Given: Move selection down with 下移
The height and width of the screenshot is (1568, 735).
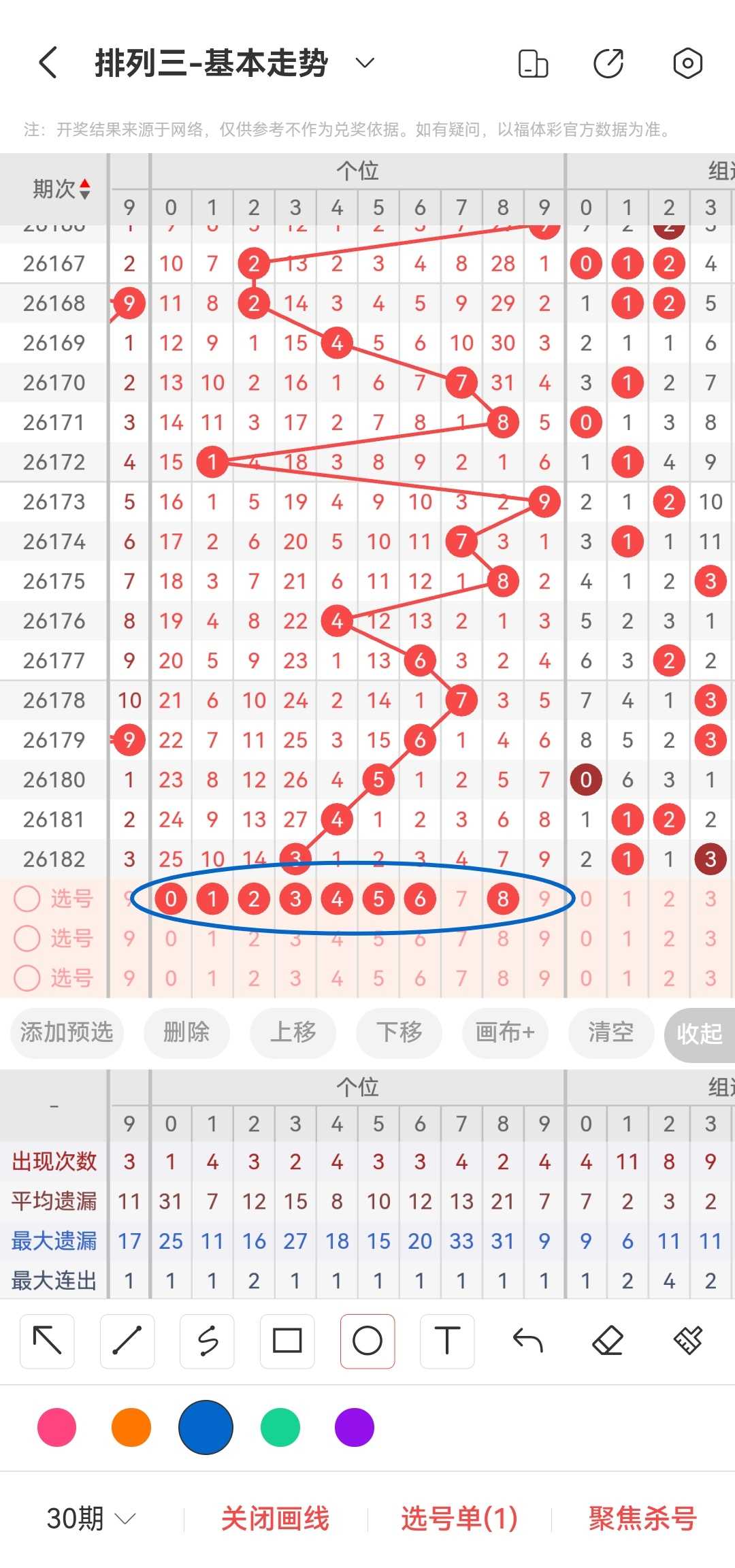Looking at the screenshot, I should [399, 1032].
